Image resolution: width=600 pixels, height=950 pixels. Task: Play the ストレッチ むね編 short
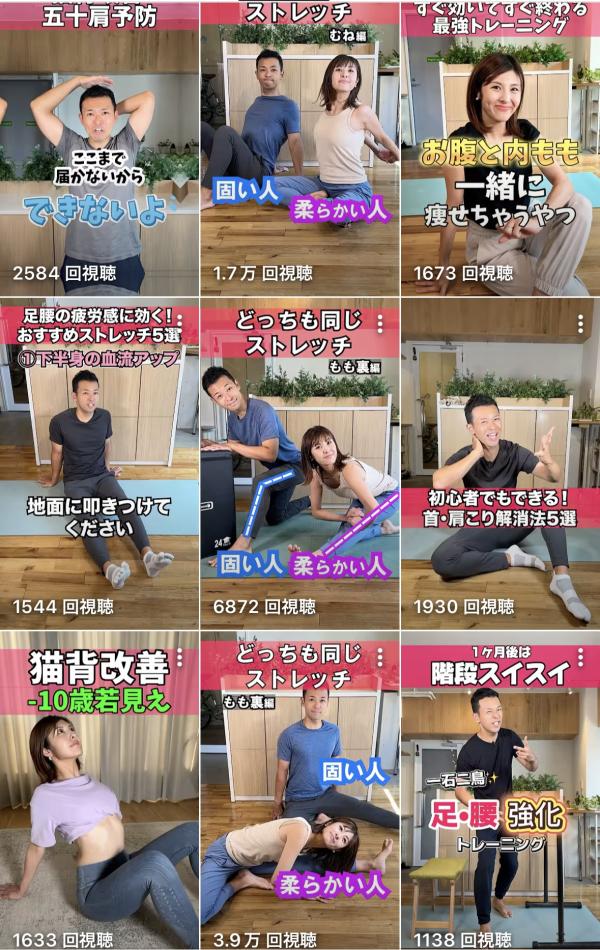[299, 150]
